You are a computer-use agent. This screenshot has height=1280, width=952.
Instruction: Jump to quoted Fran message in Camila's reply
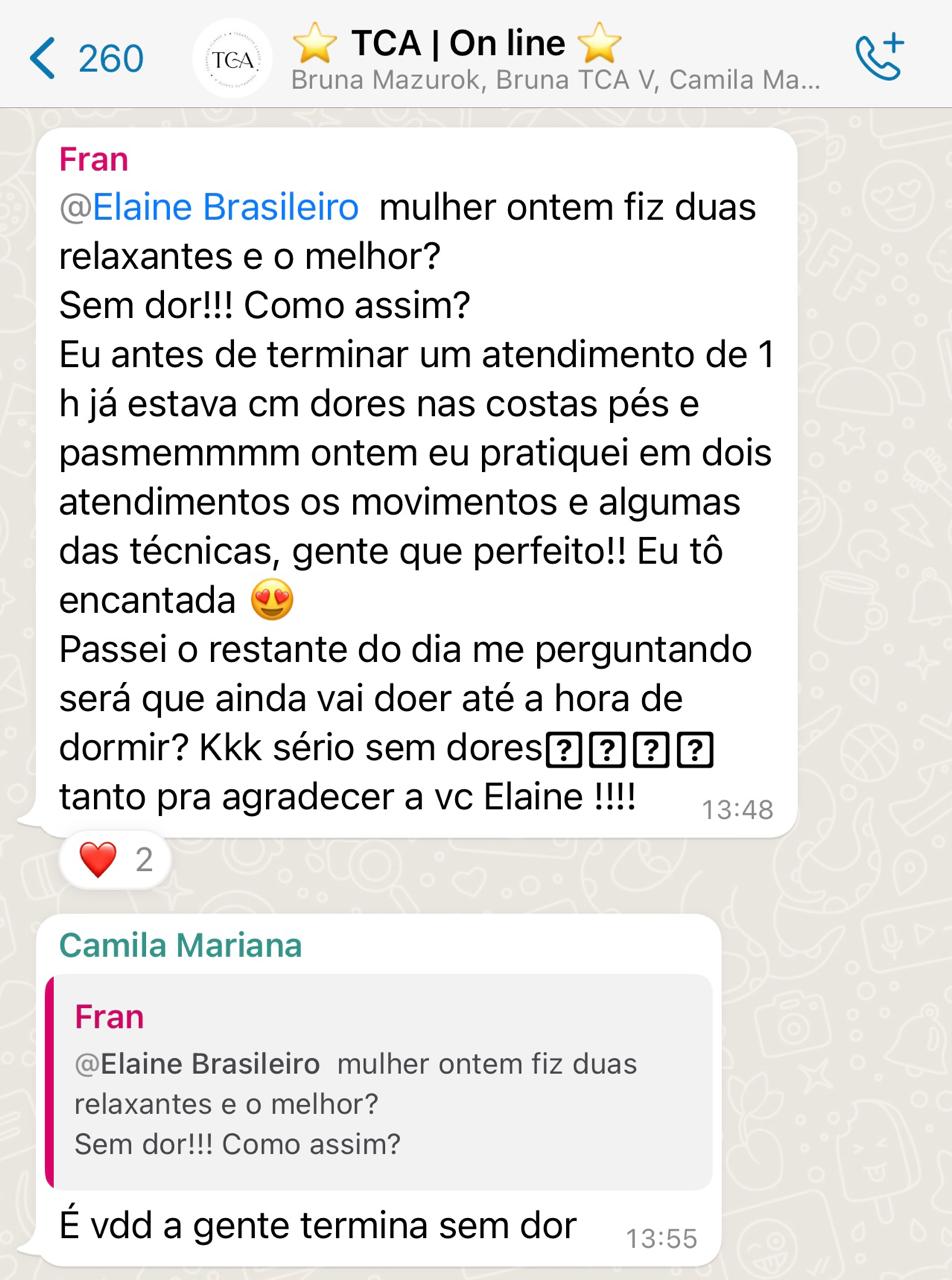point(380,1082)
